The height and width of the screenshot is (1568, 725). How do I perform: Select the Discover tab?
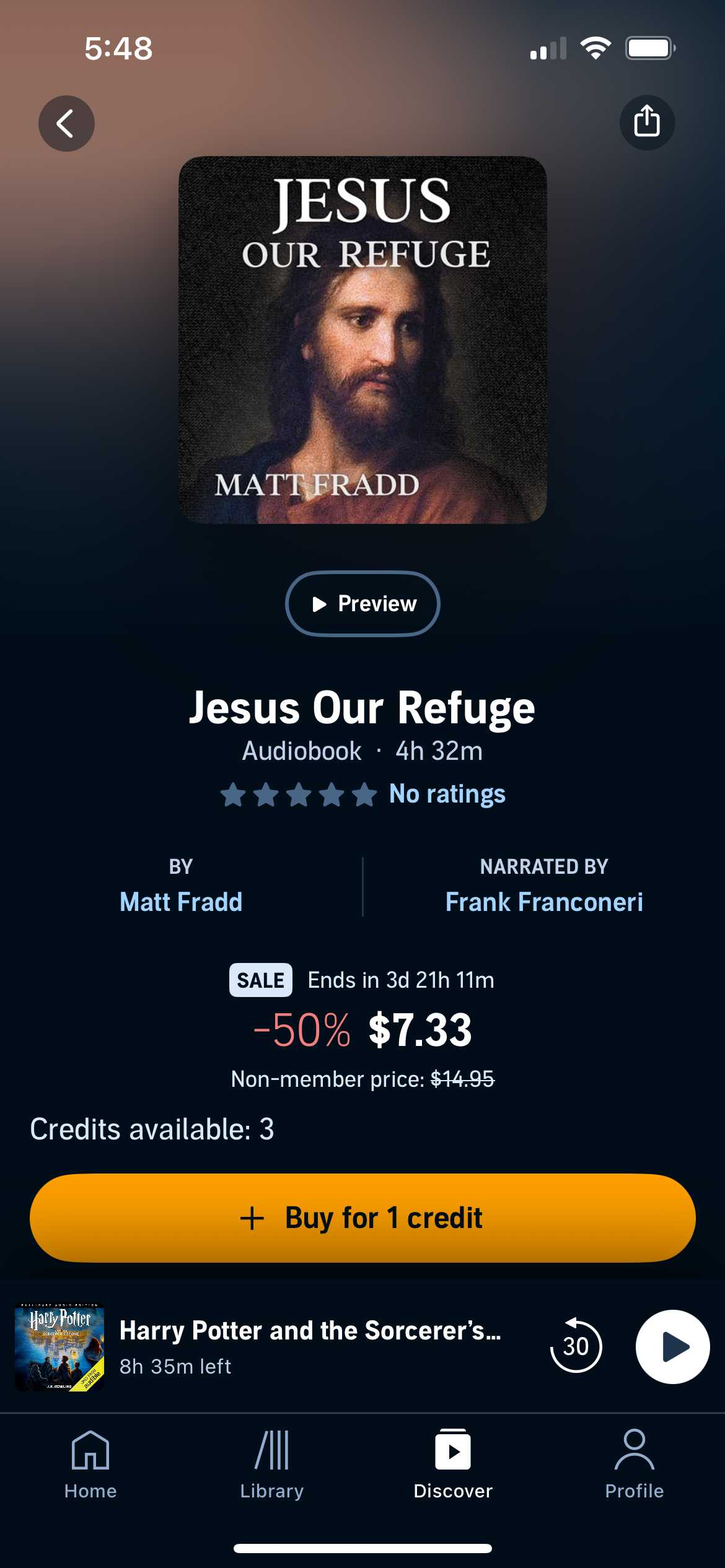point(453,1464)
